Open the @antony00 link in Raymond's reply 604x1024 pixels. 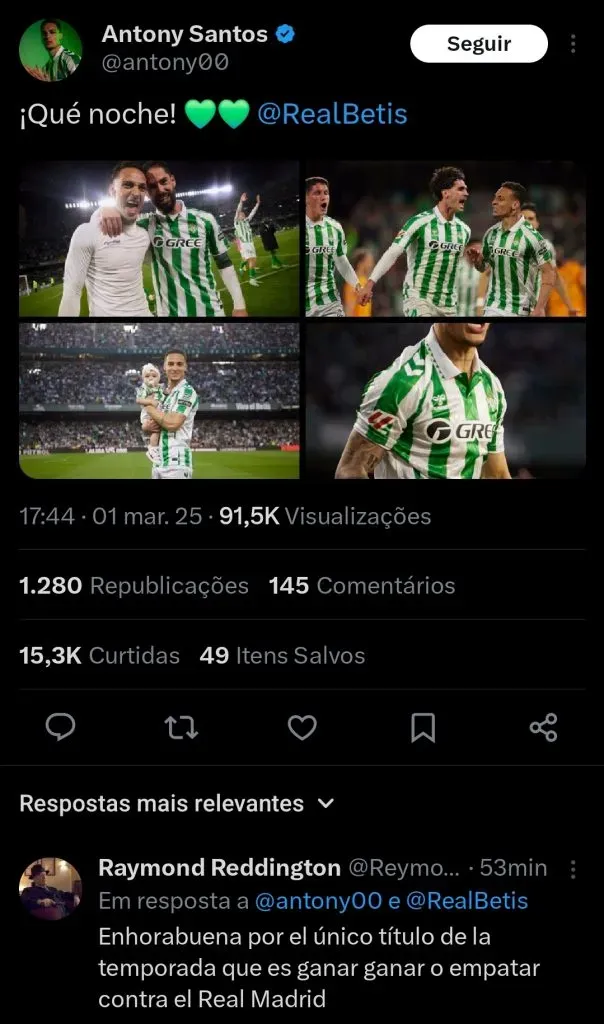[319, 901]
